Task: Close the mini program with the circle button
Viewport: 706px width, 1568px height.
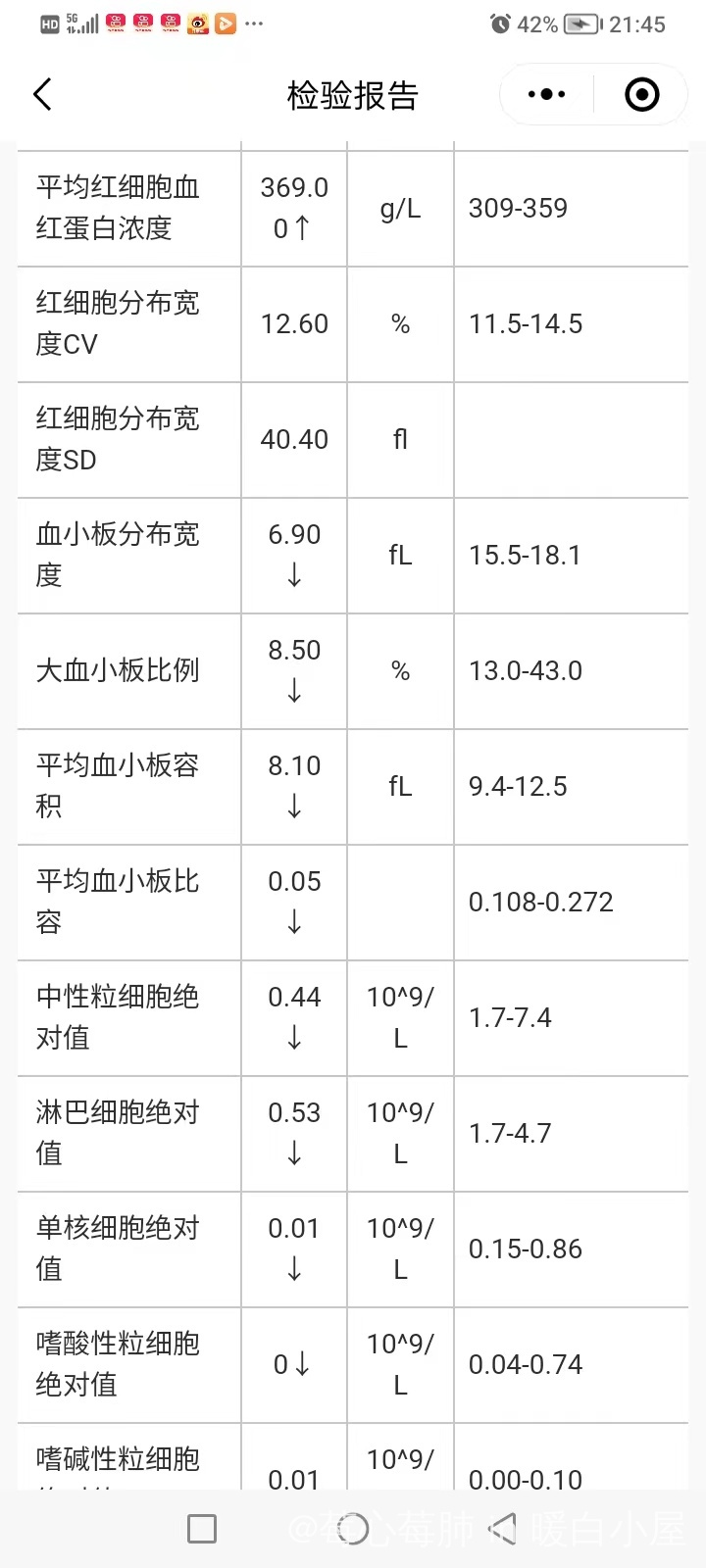Action: [641, 95]
